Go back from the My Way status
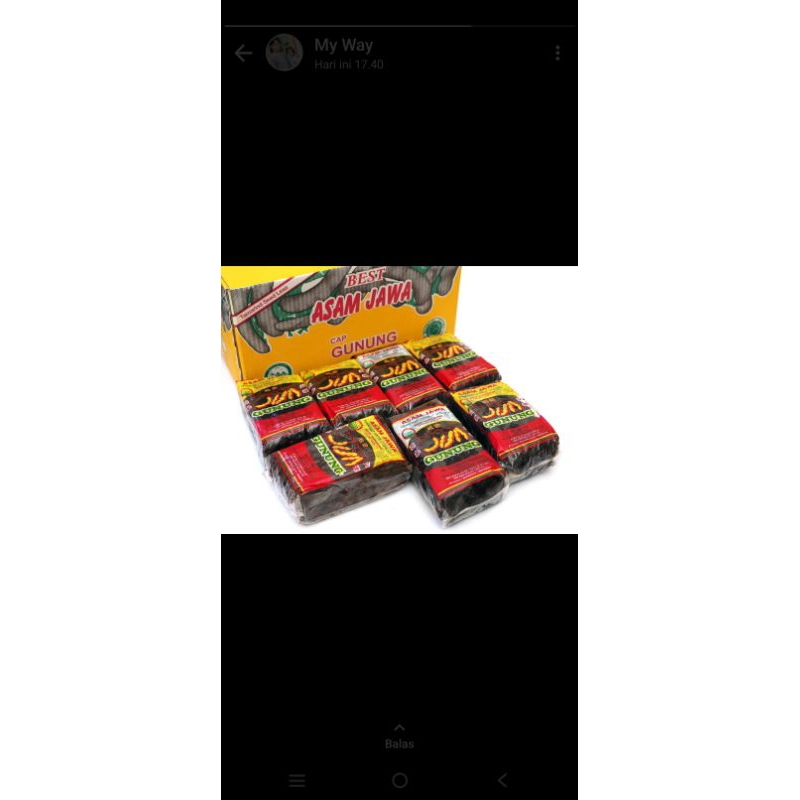The height and width of the screenshot is (800, 800). coord(243,53)
